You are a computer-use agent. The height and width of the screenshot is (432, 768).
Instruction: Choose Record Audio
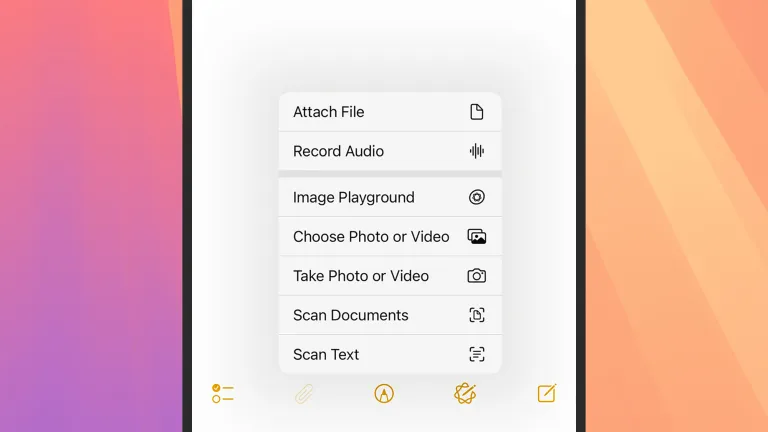point(389,151)
